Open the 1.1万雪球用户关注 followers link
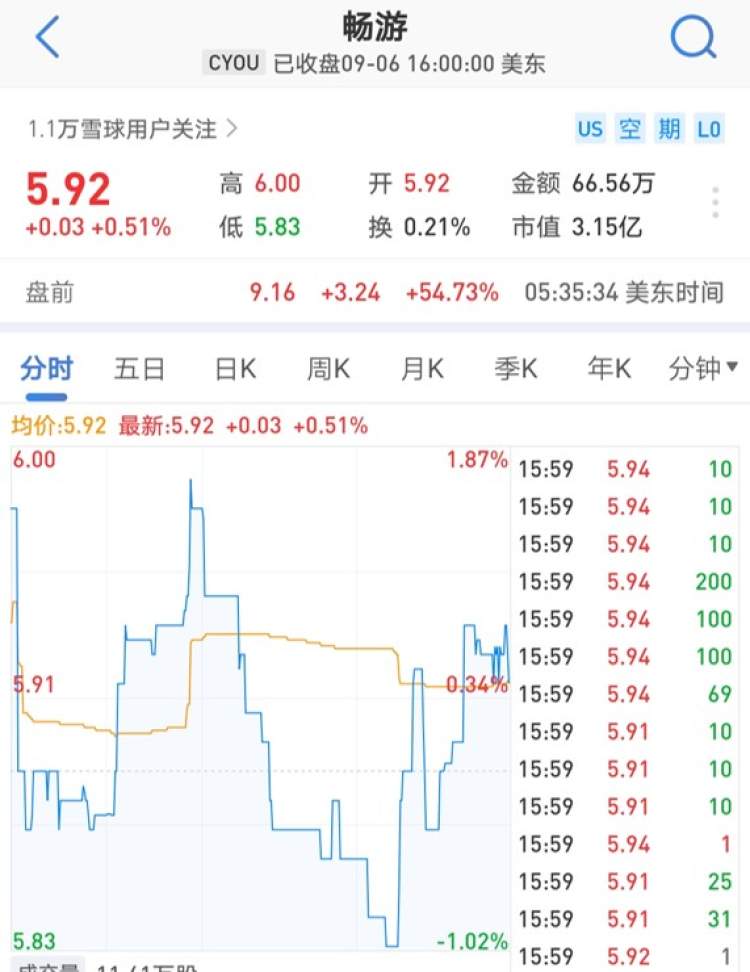The image size is (750, 972). coord(133,129)
